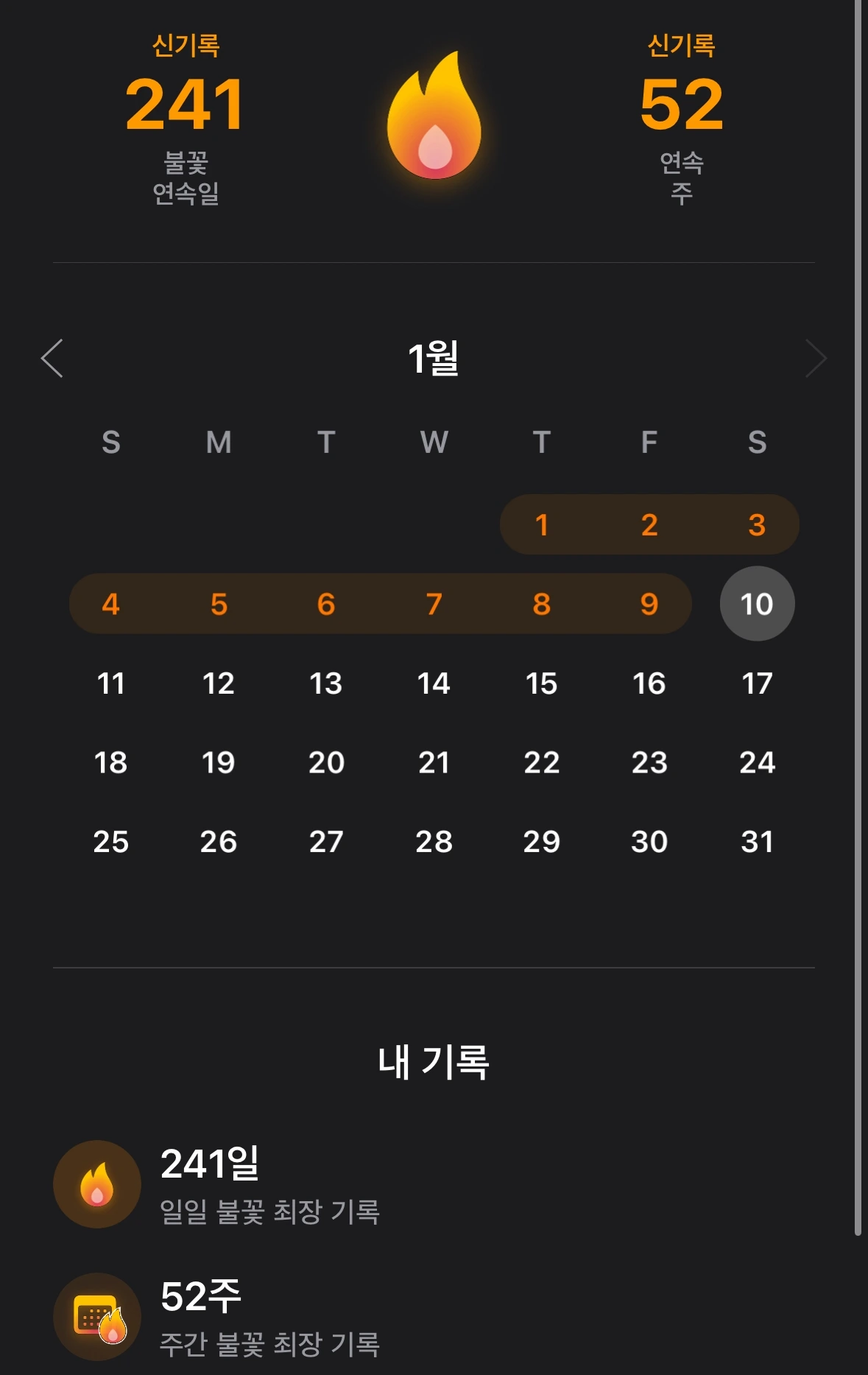Go to the next month arrow
Screen dimensions: 868x1375
816,359
